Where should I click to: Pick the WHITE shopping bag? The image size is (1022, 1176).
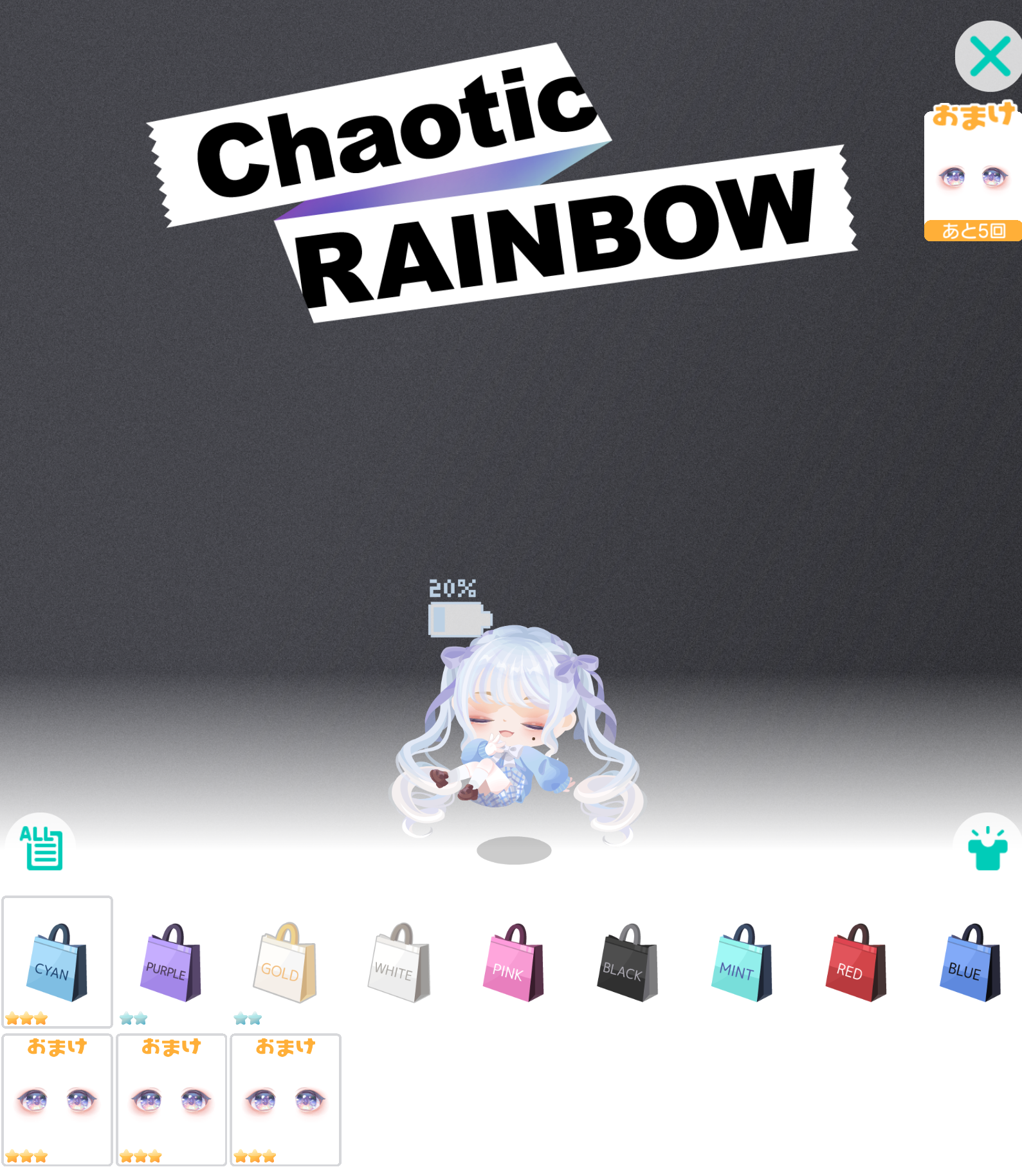tap(399, 962)
